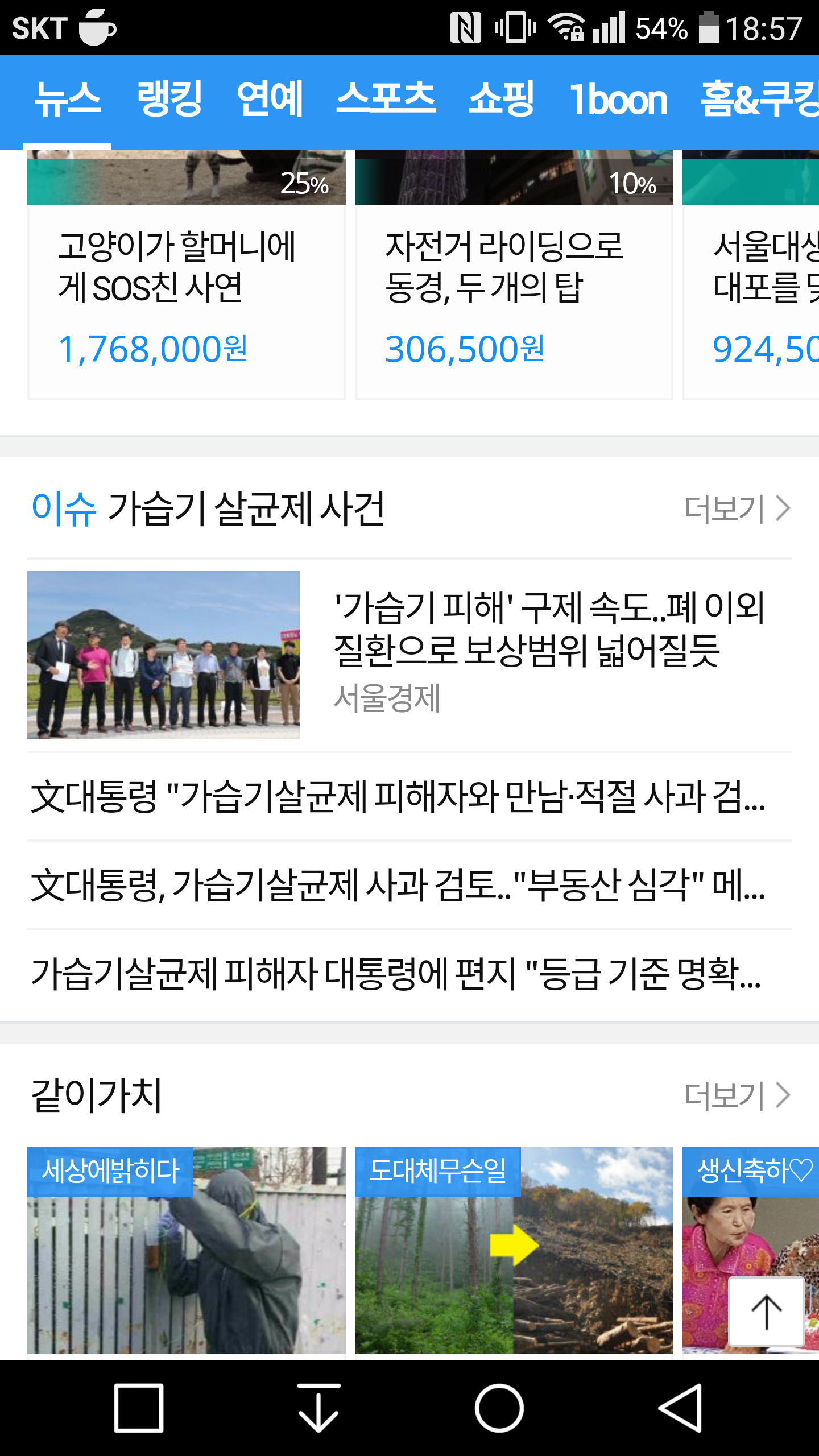
Task: Tap the scroll-to-top arrow button
Action: point(766,1312)
